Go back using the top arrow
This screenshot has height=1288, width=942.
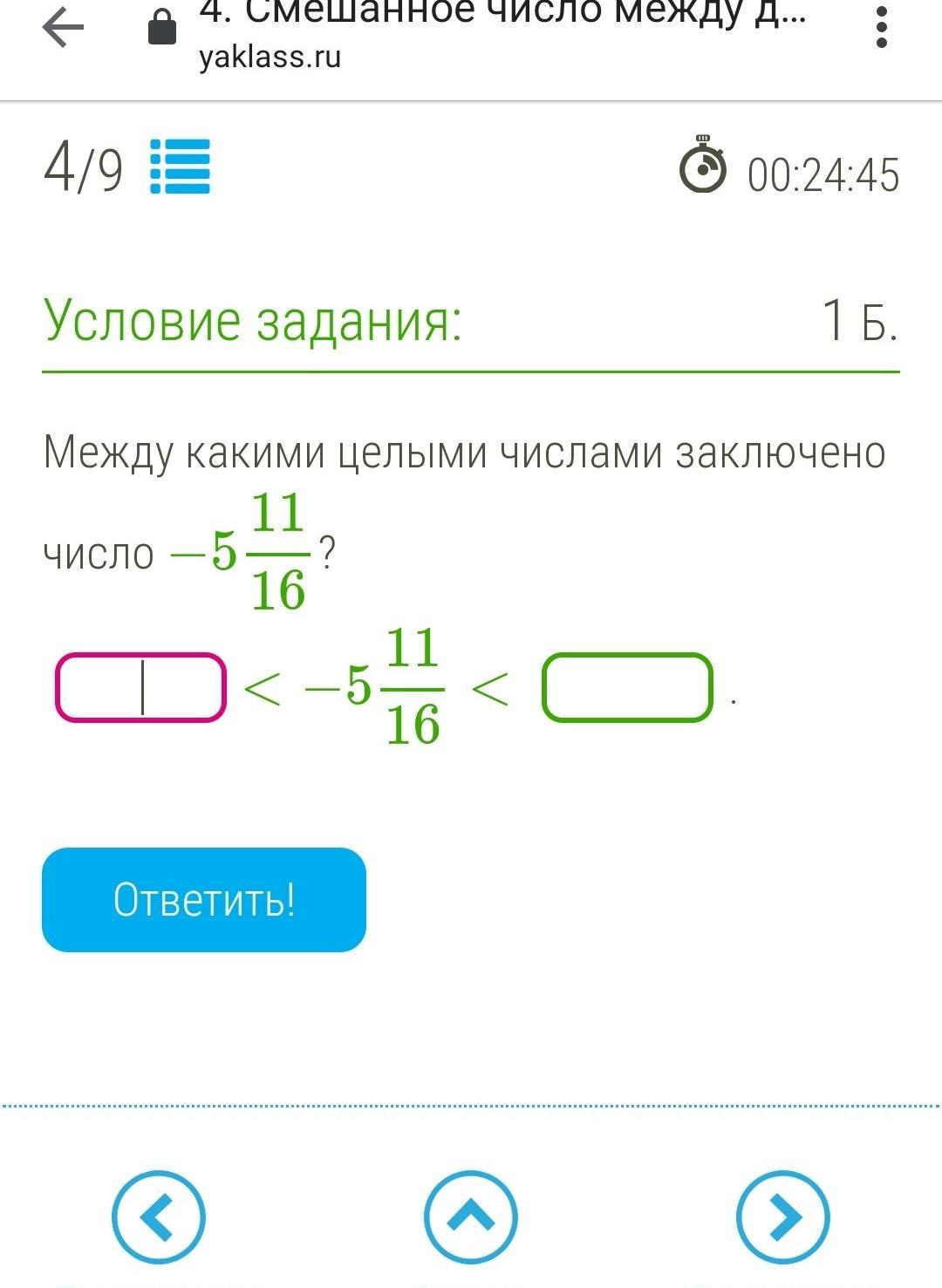pyautogui.click(x=63, y=28)
